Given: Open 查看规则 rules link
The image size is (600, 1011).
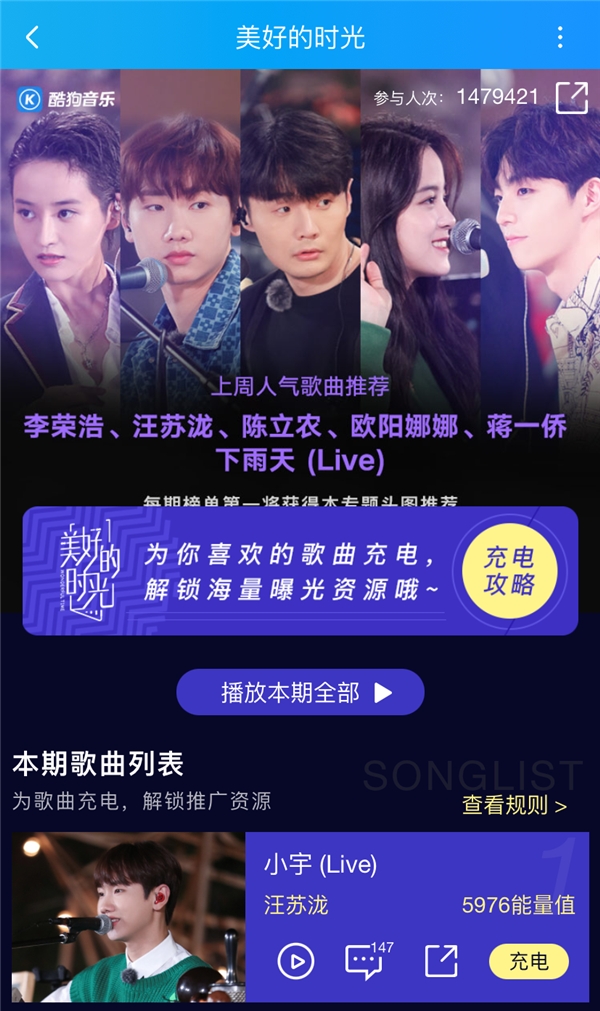Looking at the screenshot, I should [514, 805].
